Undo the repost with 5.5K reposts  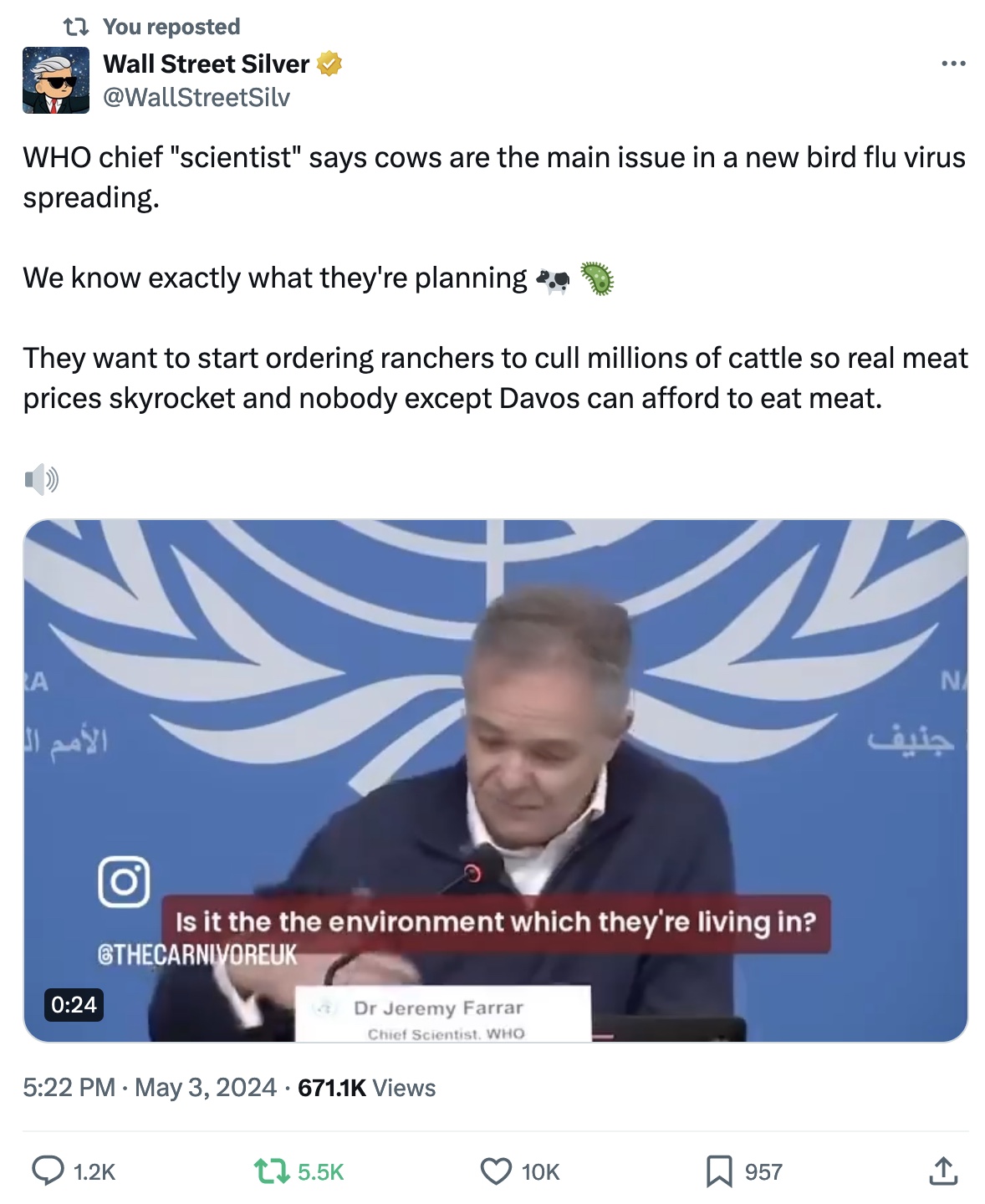coord(272,1171)
